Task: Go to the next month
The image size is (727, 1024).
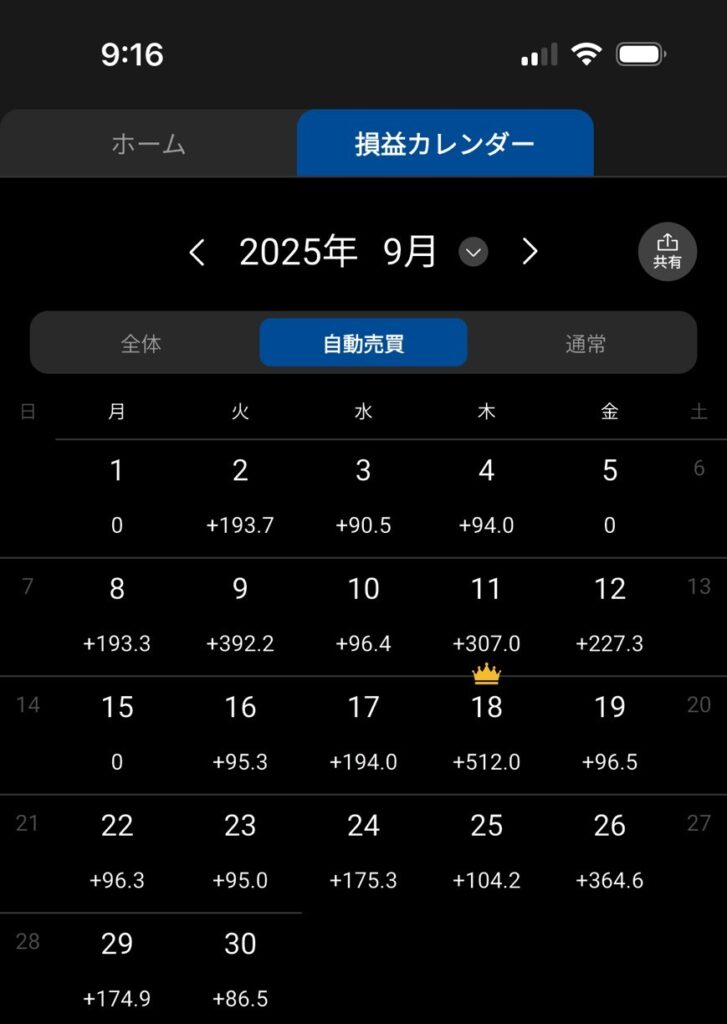Action: click(x=530, y=253)
